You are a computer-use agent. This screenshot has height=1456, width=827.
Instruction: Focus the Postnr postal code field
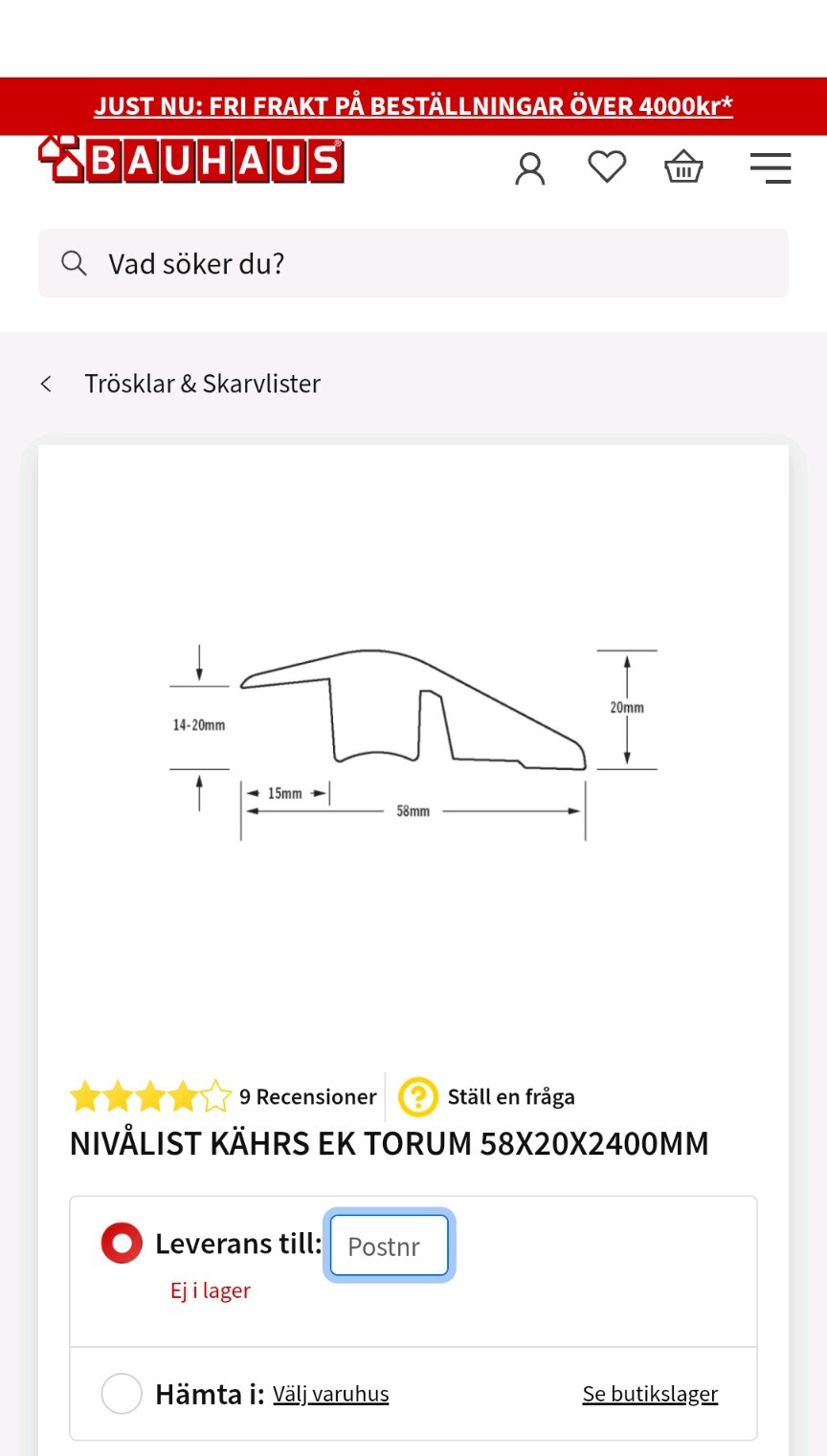(x=389, y=1246)
